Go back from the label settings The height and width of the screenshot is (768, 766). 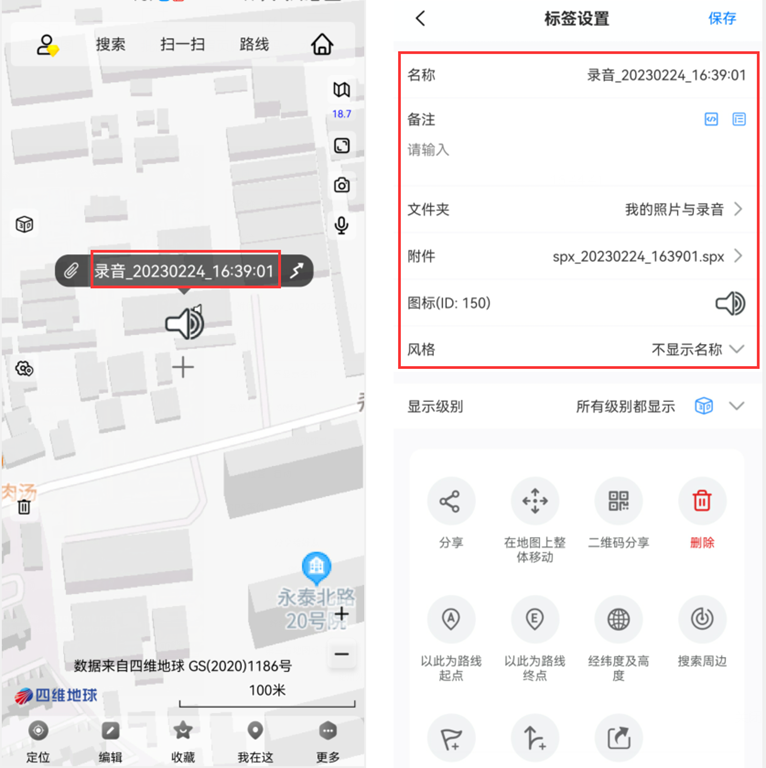tap(421, 18)
